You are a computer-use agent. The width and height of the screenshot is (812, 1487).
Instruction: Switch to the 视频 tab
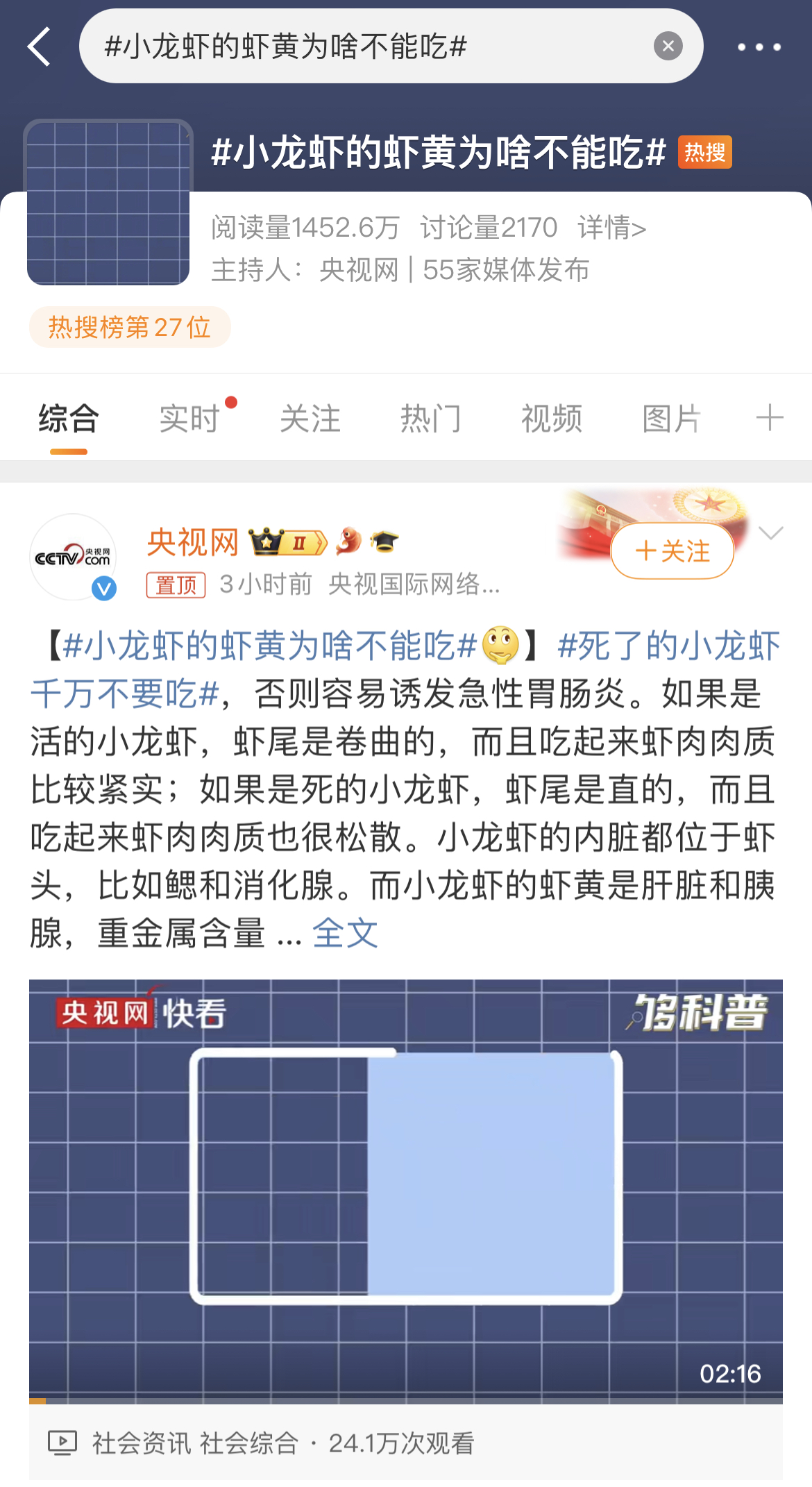click(552, 419)
